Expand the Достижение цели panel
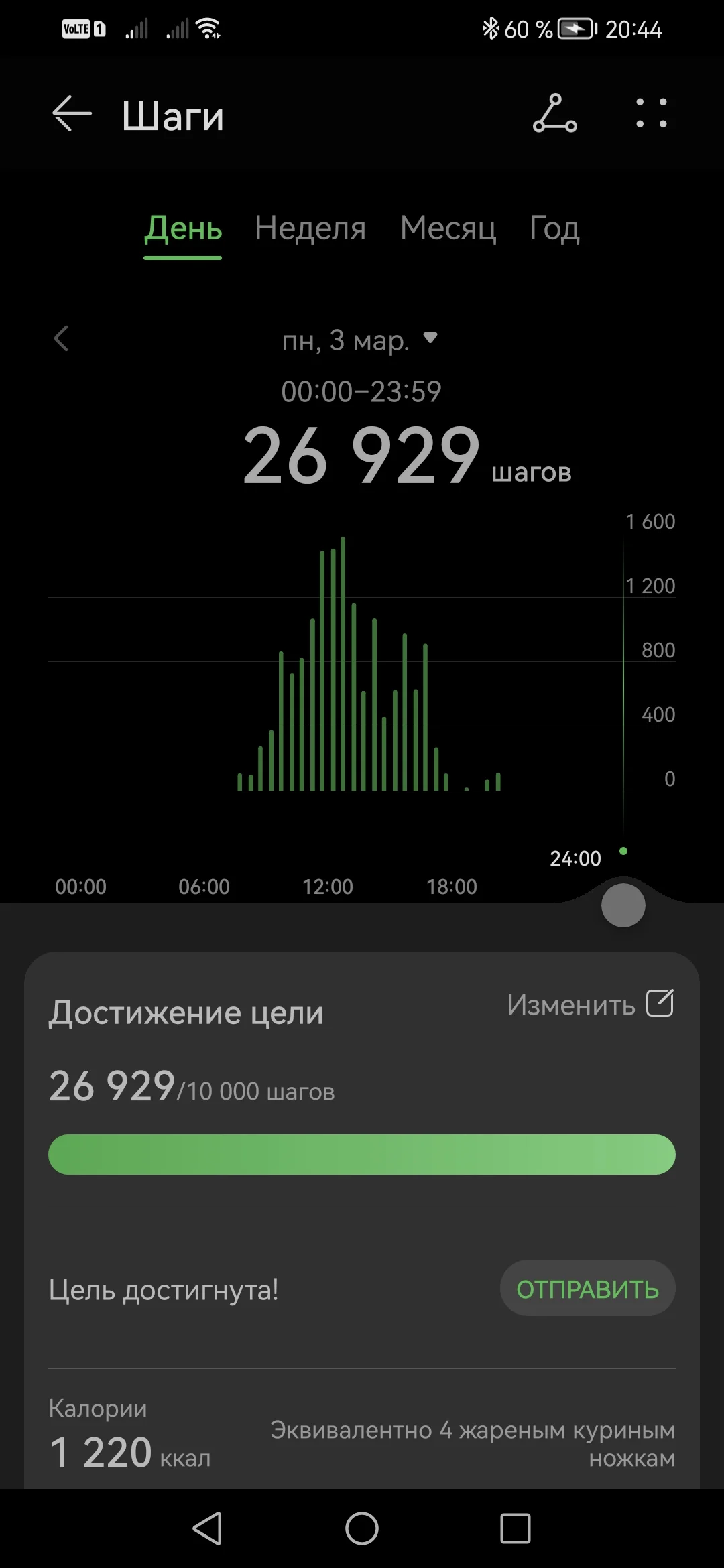The image size is (724, 1568). click(185, 1013)
